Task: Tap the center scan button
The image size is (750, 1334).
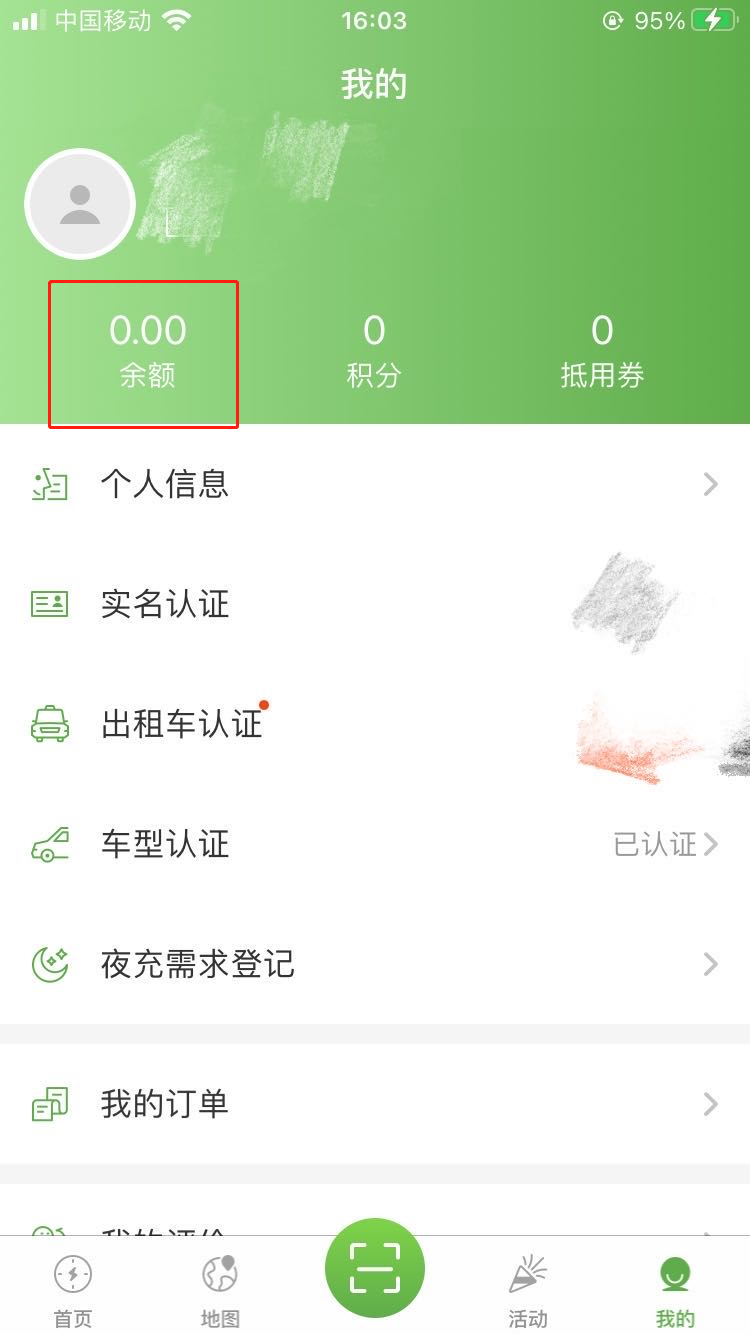Action: pyautogui.click(x=375, y=1268)
